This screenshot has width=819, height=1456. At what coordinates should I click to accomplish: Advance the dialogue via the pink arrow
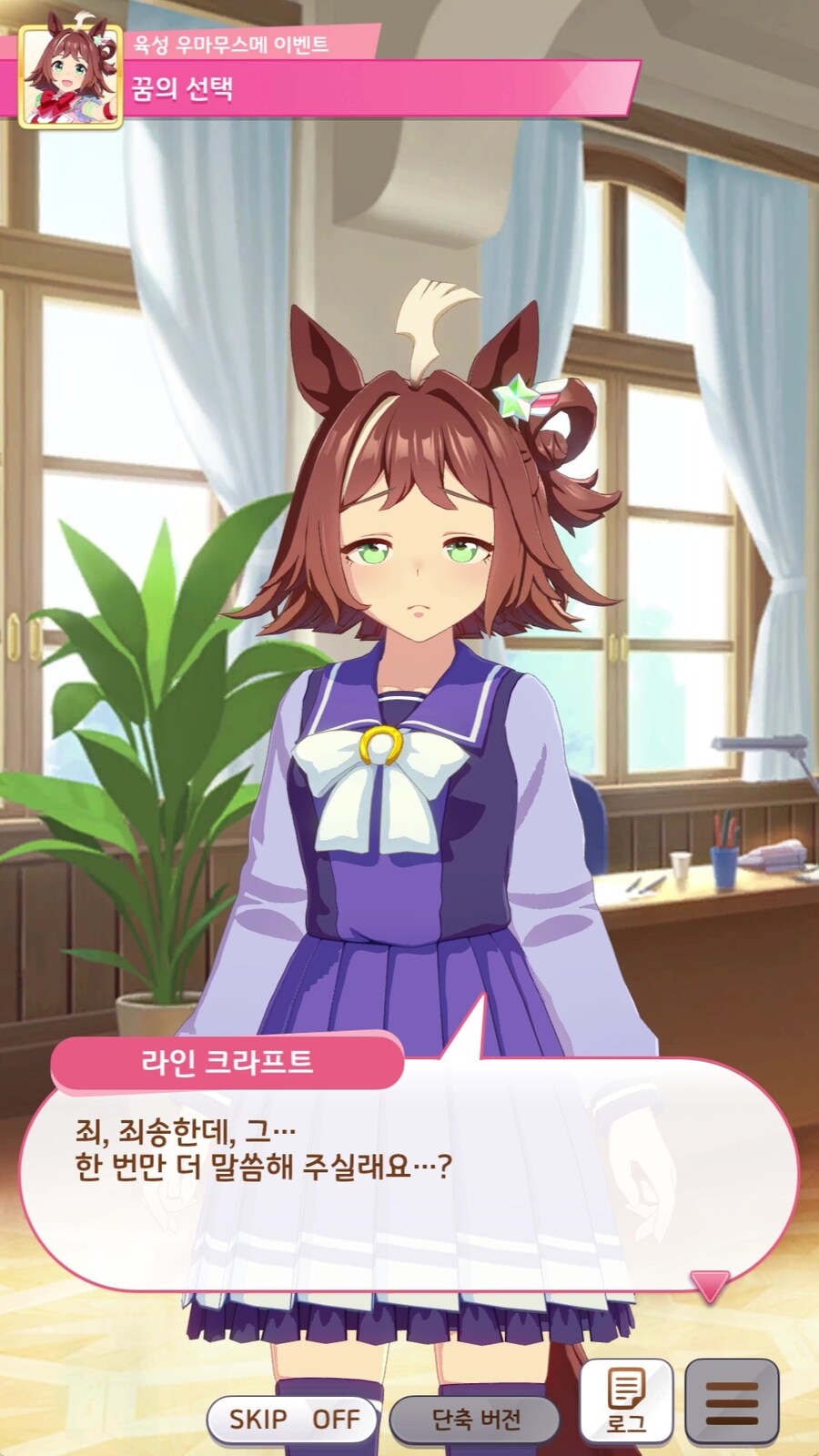pos(710,1284)
